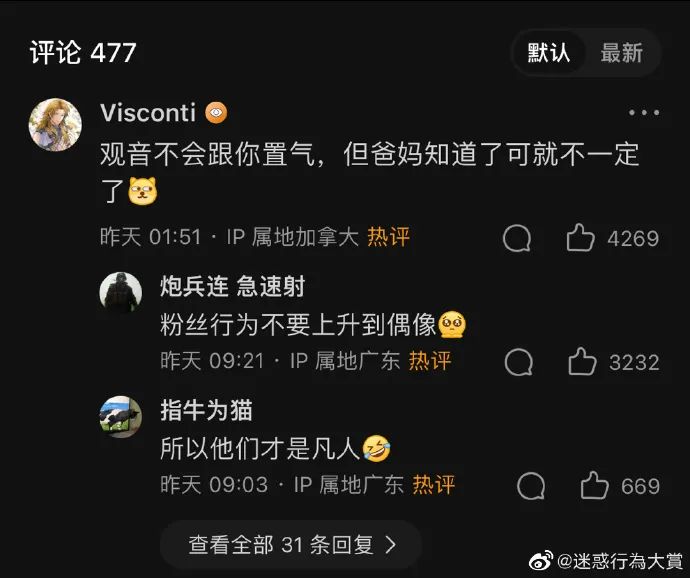Reply to Visconti's comment via bubble icon
Screen dimensions: 690x578
click(x=517, y=238)
